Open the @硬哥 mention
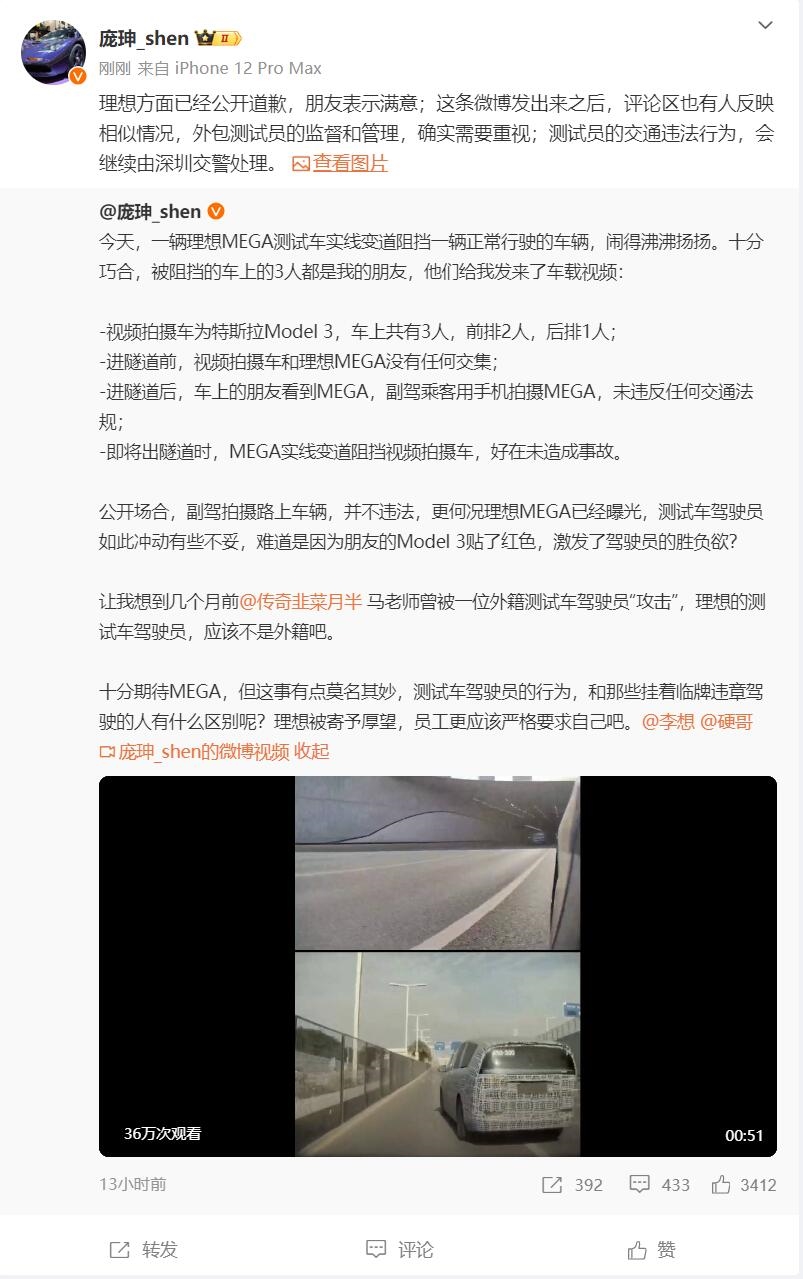Viewport: 803px width, 1279px height. pos(726,721)
